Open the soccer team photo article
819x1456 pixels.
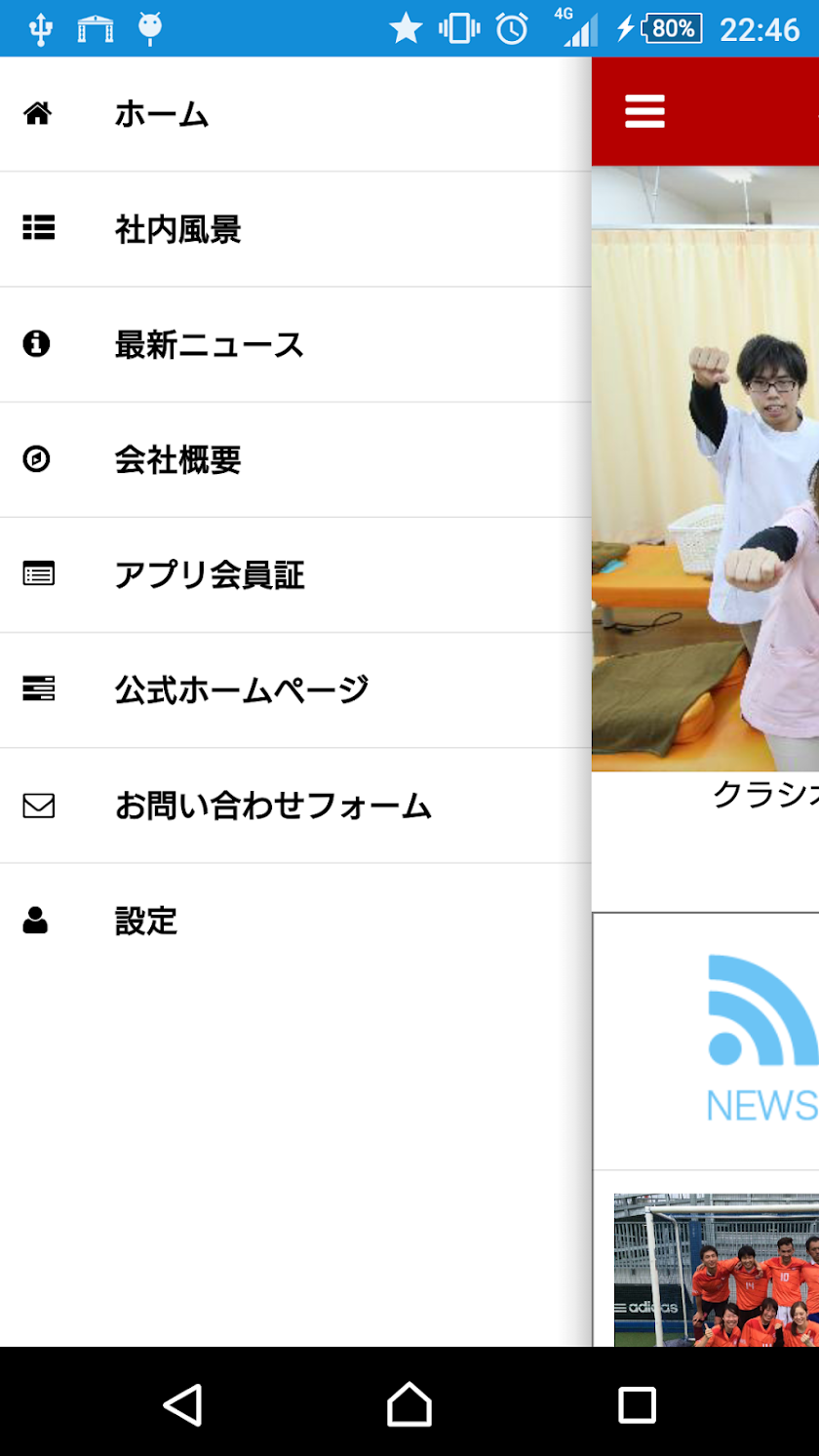click(718, 1270)
